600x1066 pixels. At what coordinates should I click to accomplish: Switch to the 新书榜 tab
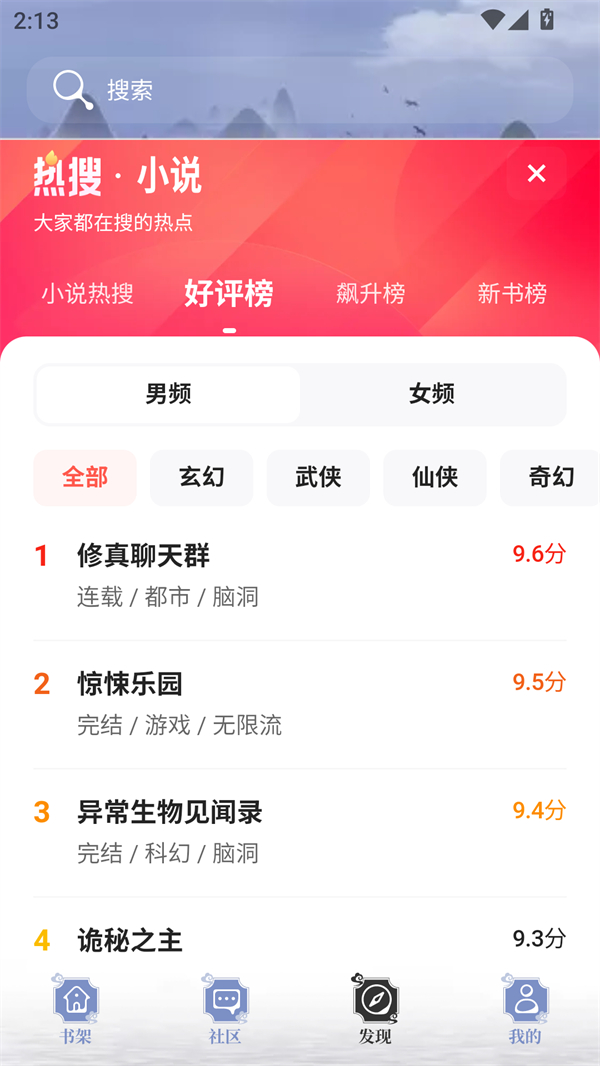(512, 293)
